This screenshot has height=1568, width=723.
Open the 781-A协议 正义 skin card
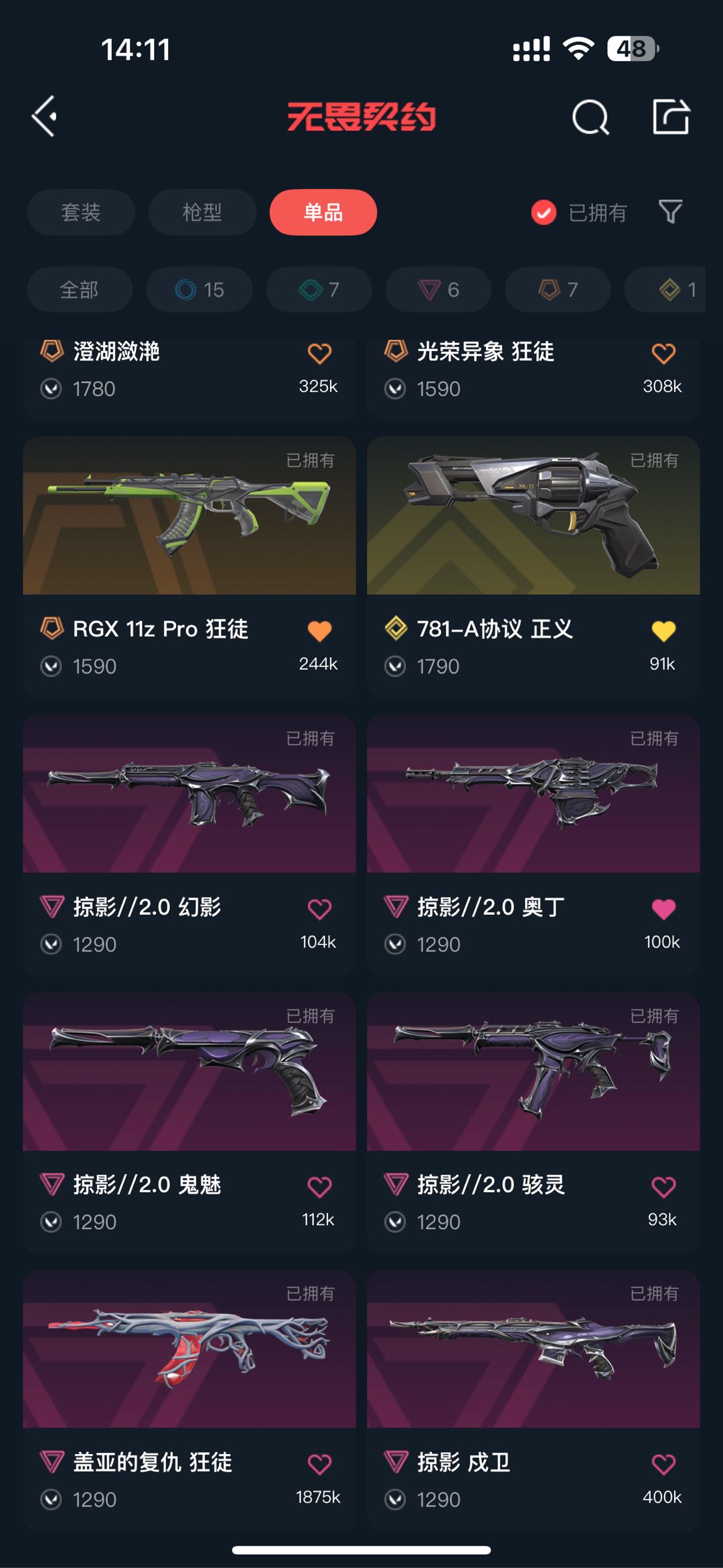(533, 516)
